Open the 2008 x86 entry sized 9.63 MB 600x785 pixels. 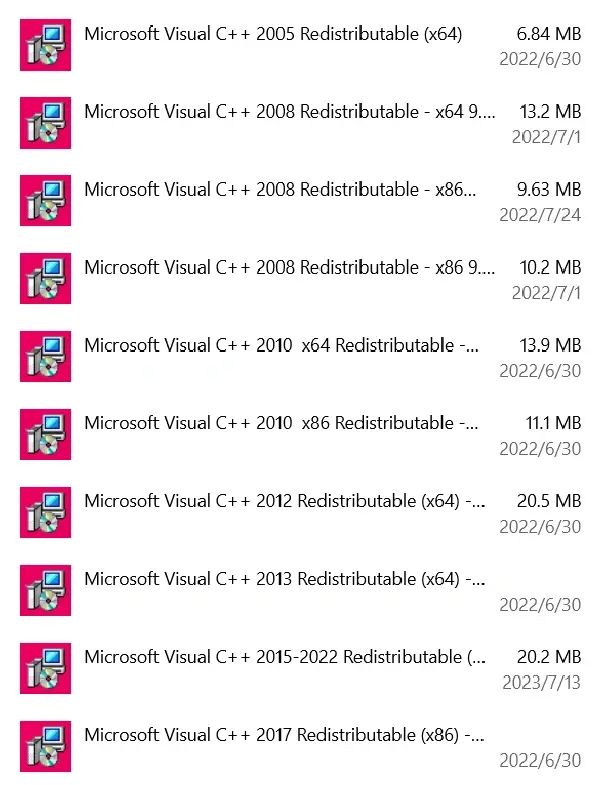[280, 190]
